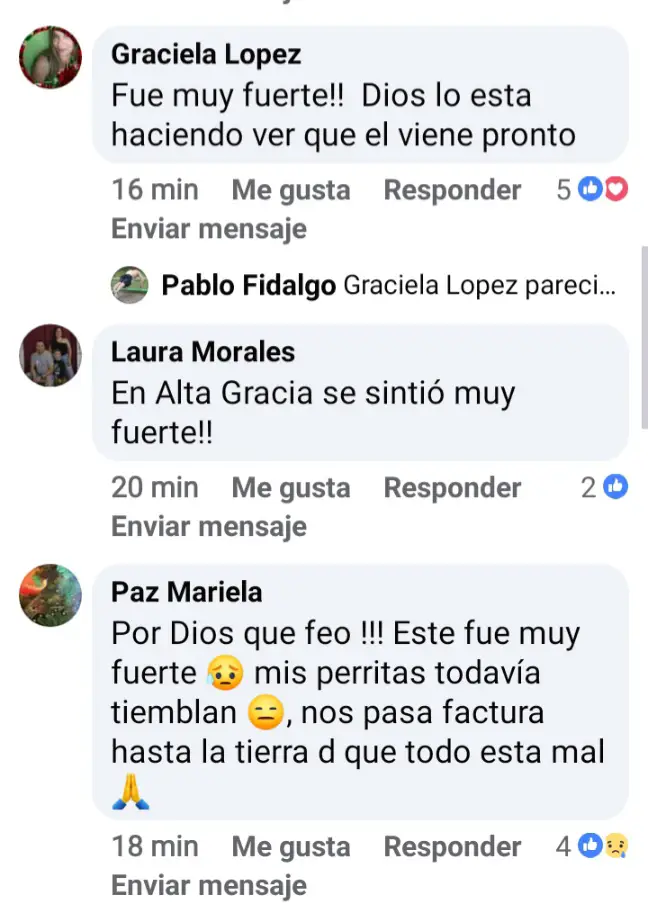Send message to Paz Mariela
The height and width of the screenshot is (914, 648).
click(x=208, y=885)
